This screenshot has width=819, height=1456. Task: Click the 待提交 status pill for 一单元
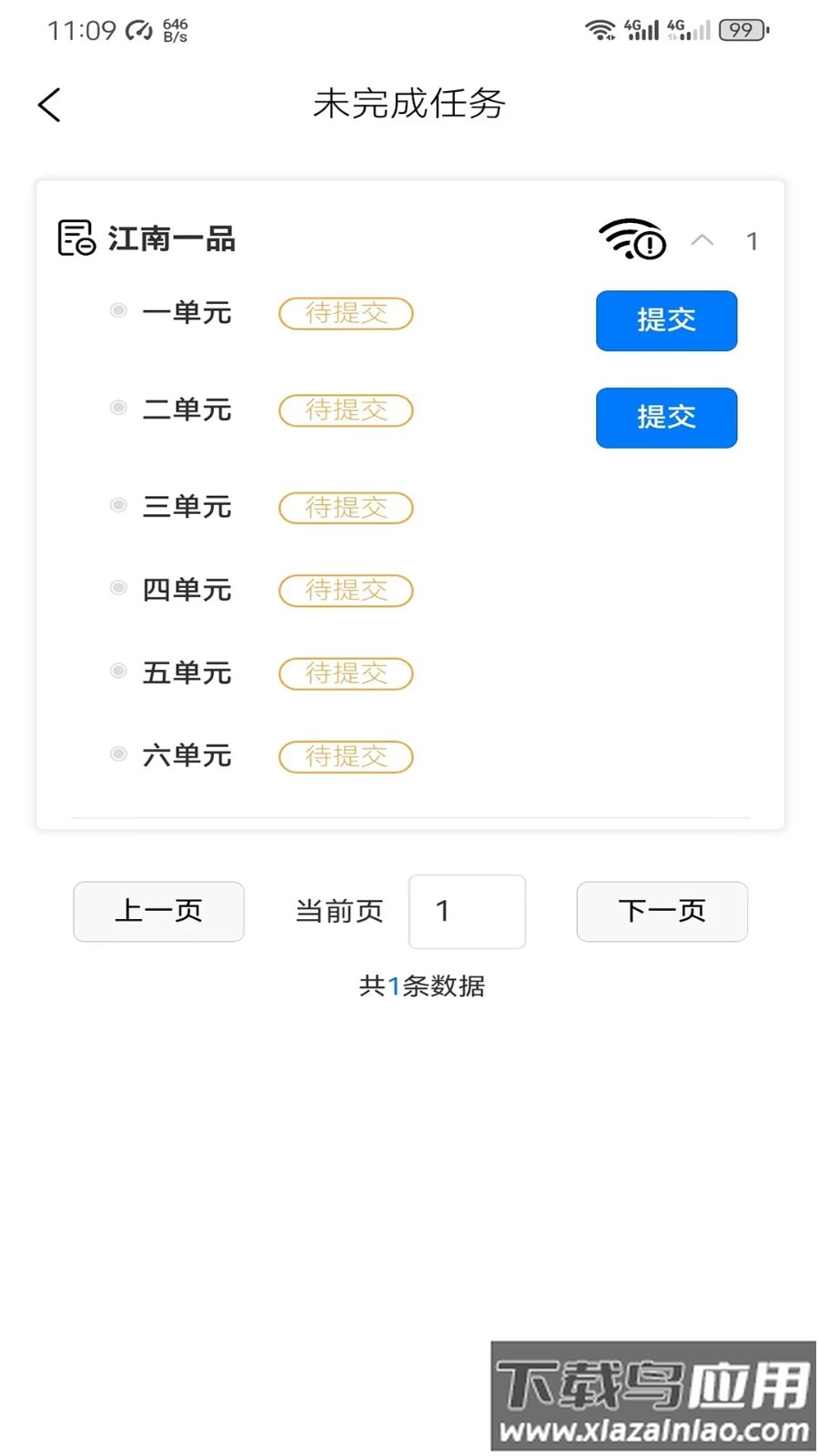tap(346, 314)
